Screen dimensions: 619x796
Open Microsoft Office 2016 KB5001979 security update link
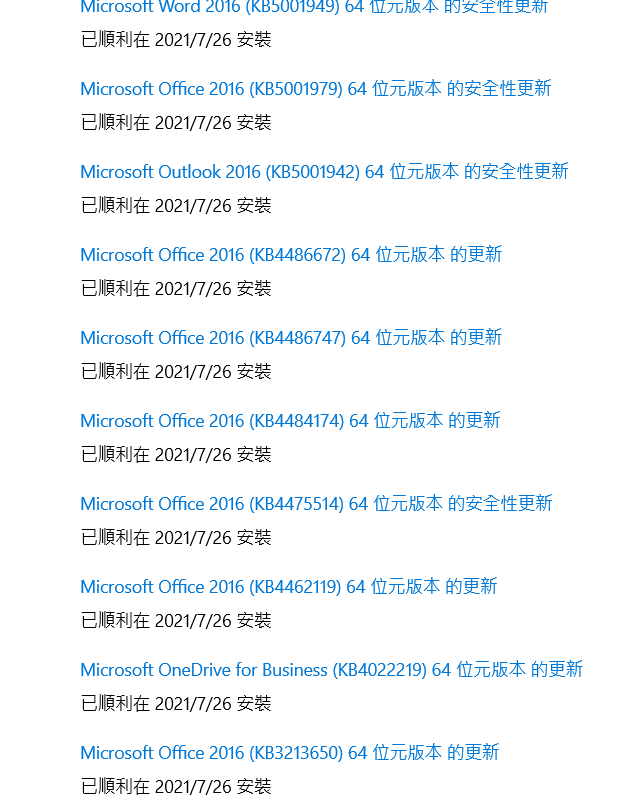[315, 89]
